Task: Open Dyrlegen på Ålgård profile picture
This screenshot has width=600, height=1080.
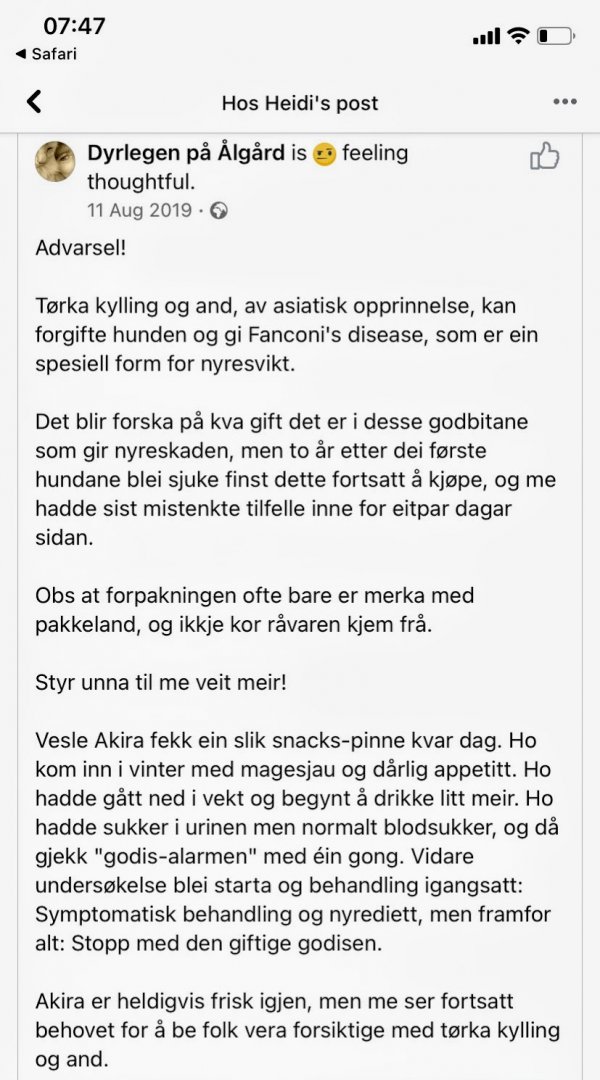Action: (56, 161)
